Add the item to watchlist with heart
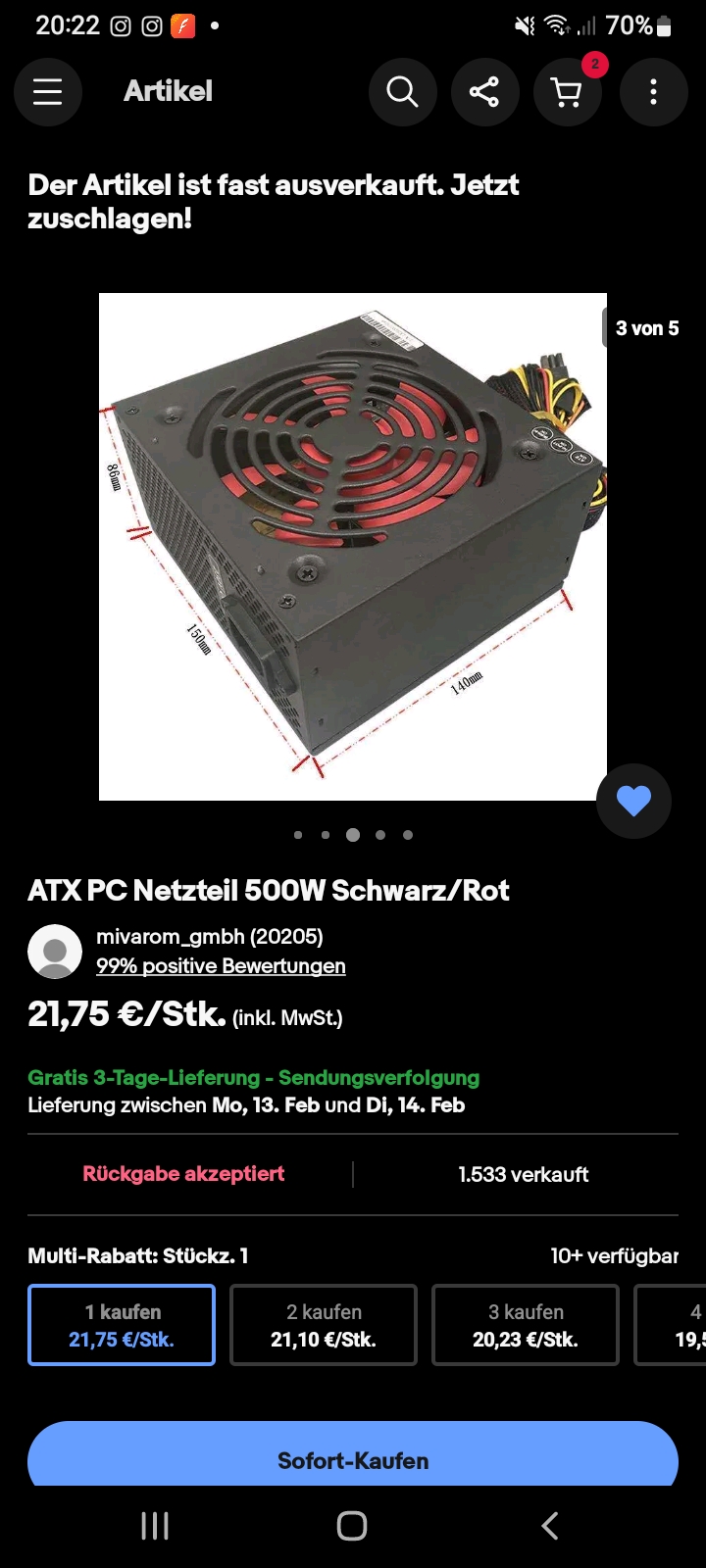706x1568 pixels. coord(633,801)
